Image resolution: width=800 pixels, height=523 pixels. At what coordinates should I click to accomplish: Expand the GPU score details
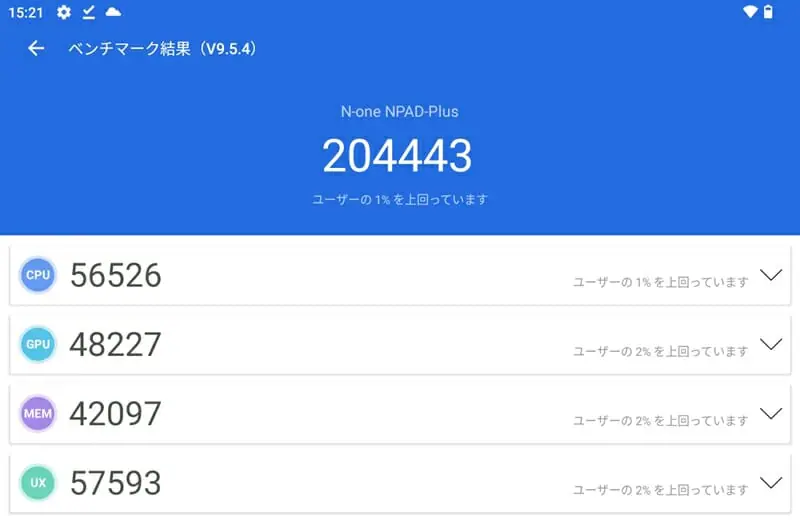click(770, 344)
